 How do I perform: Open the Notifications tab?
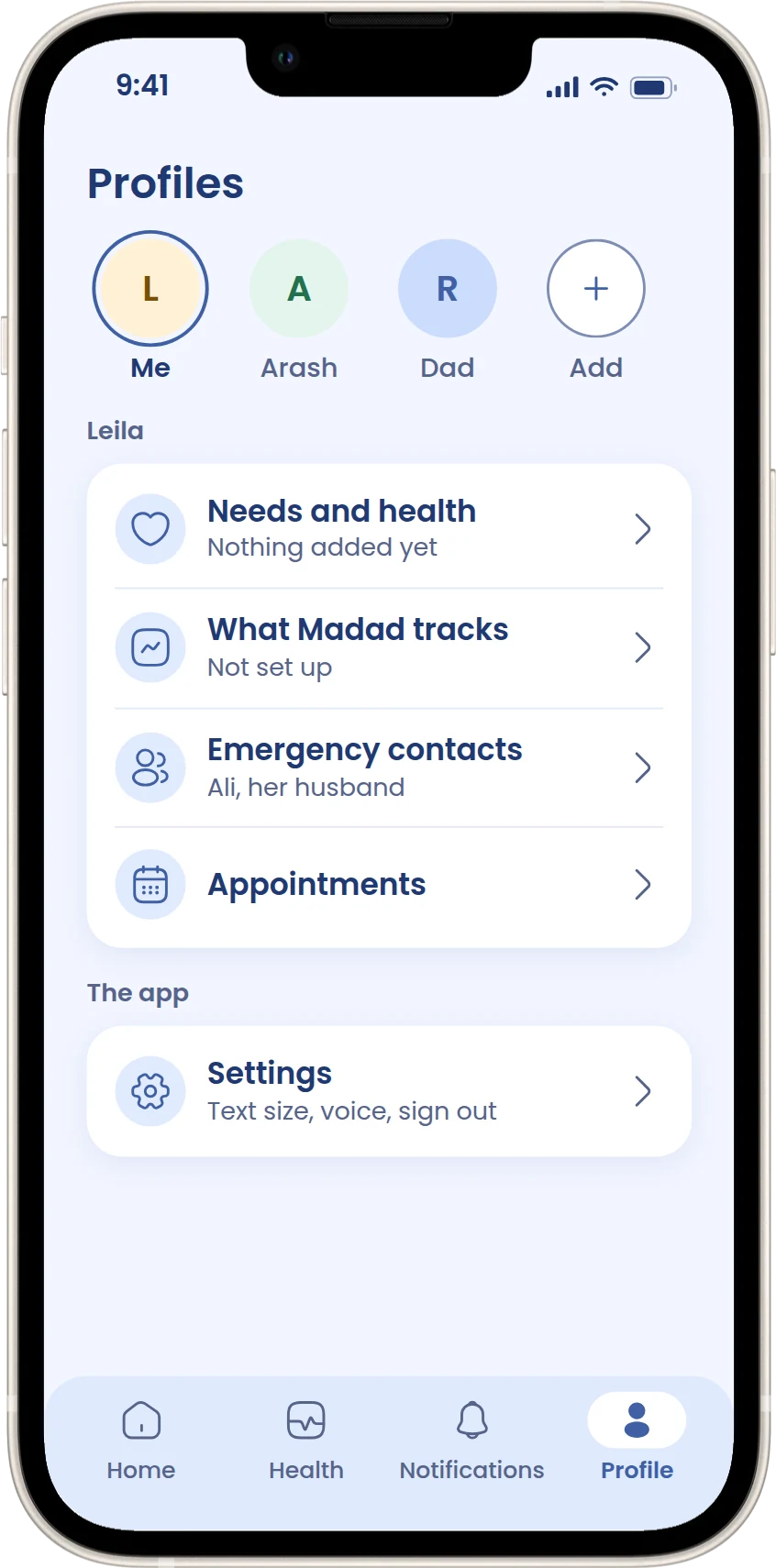[471, 1440]
